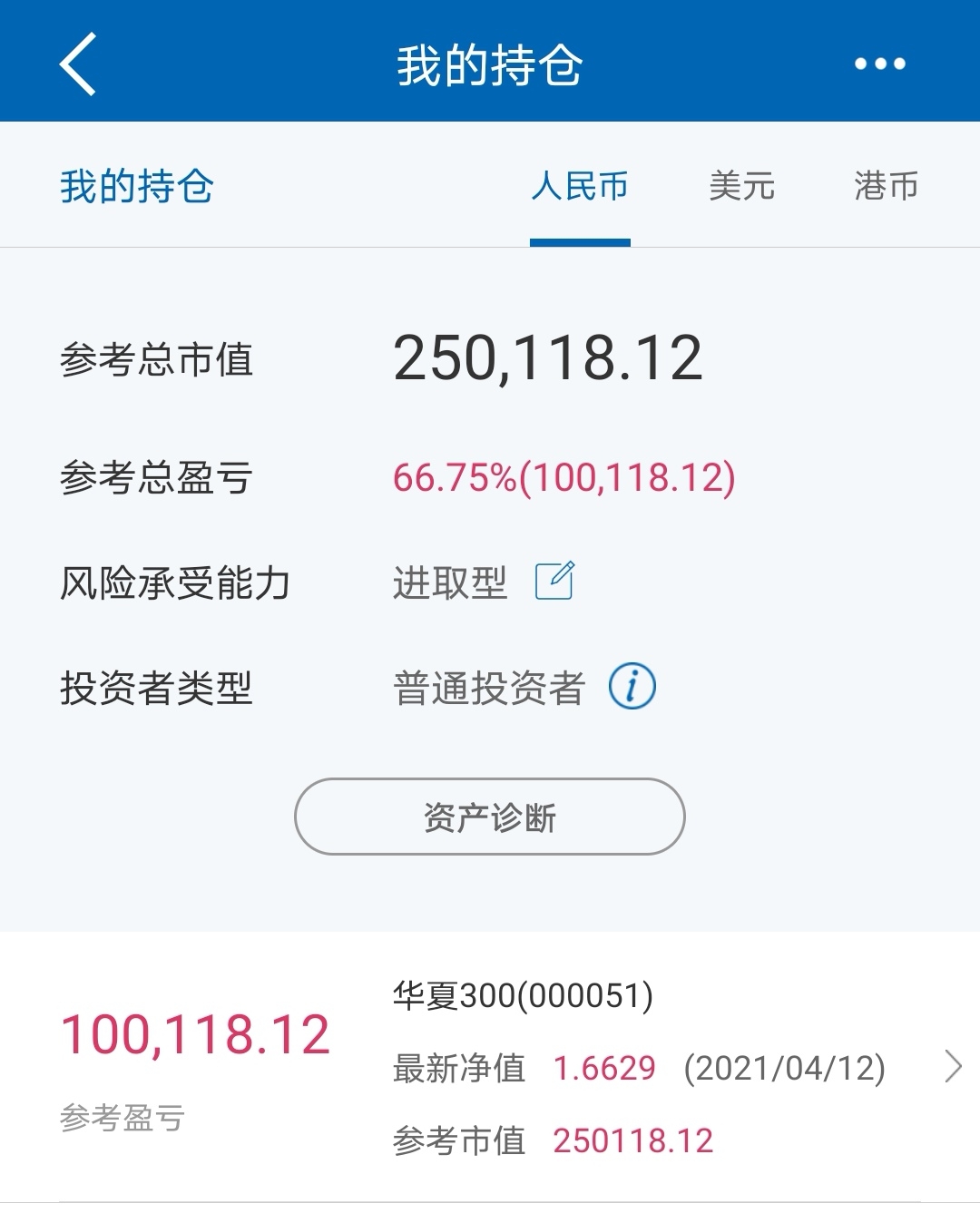Click the 资产诊断 button

click(x=489, y=817)
